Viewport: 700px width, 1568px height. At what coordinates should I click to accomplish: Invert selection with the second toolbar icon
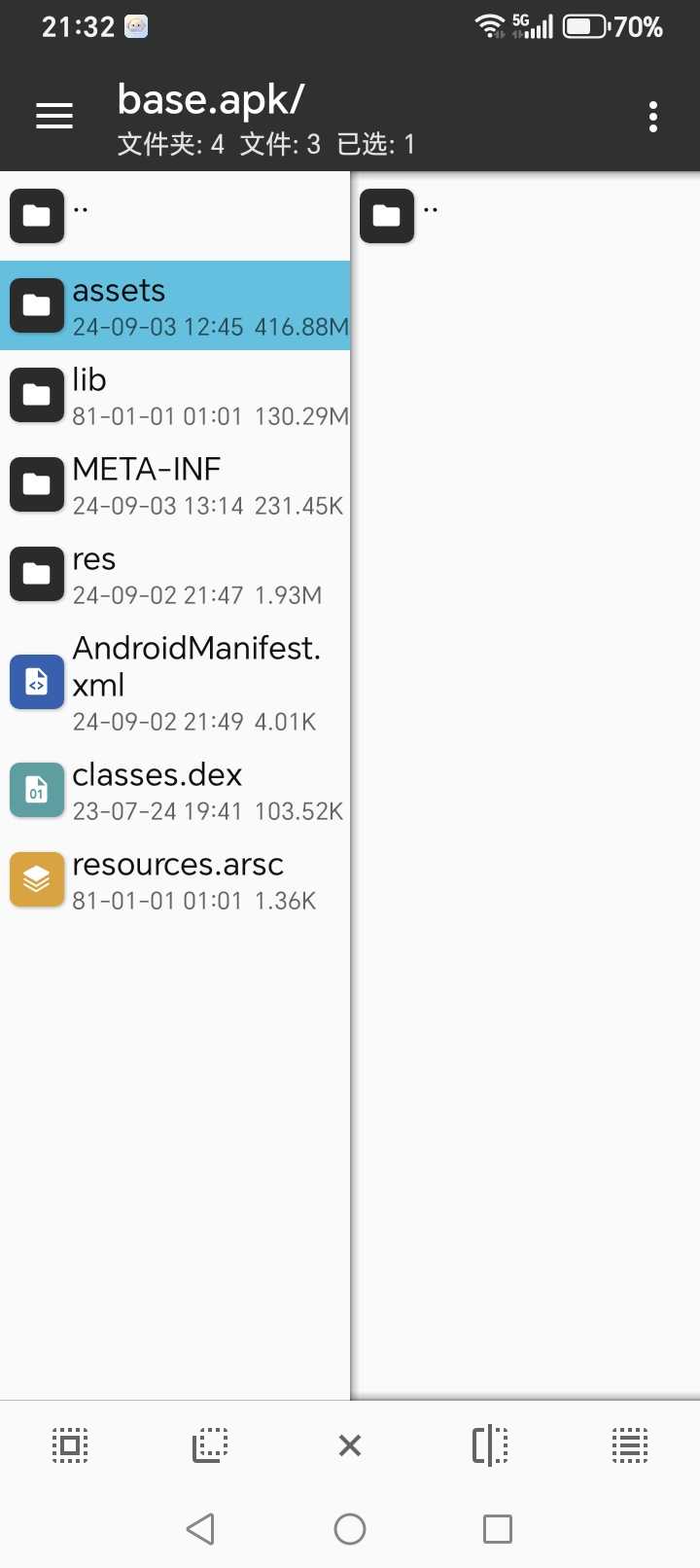pos(210,1445)
